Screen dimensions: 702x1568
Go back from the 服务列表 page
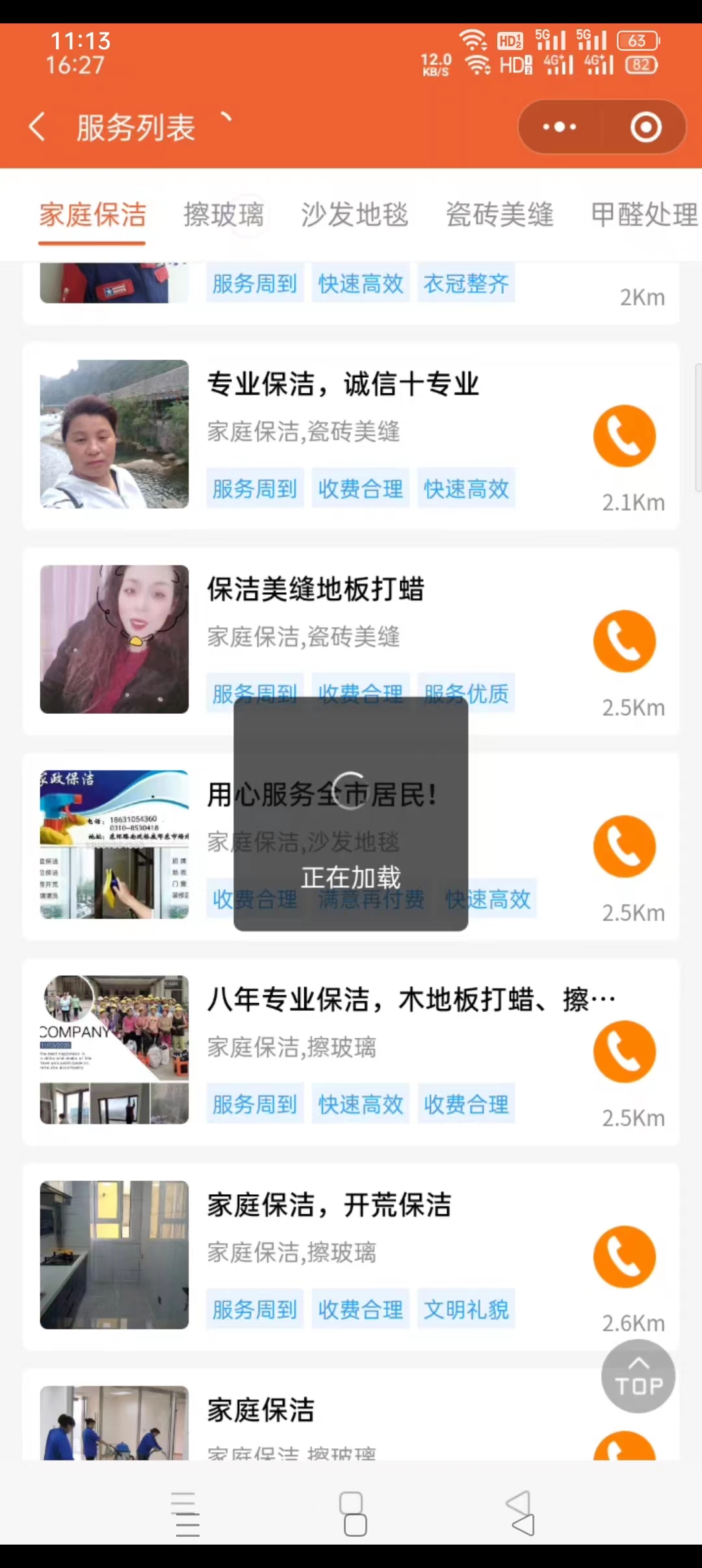(x=38, y=127)
